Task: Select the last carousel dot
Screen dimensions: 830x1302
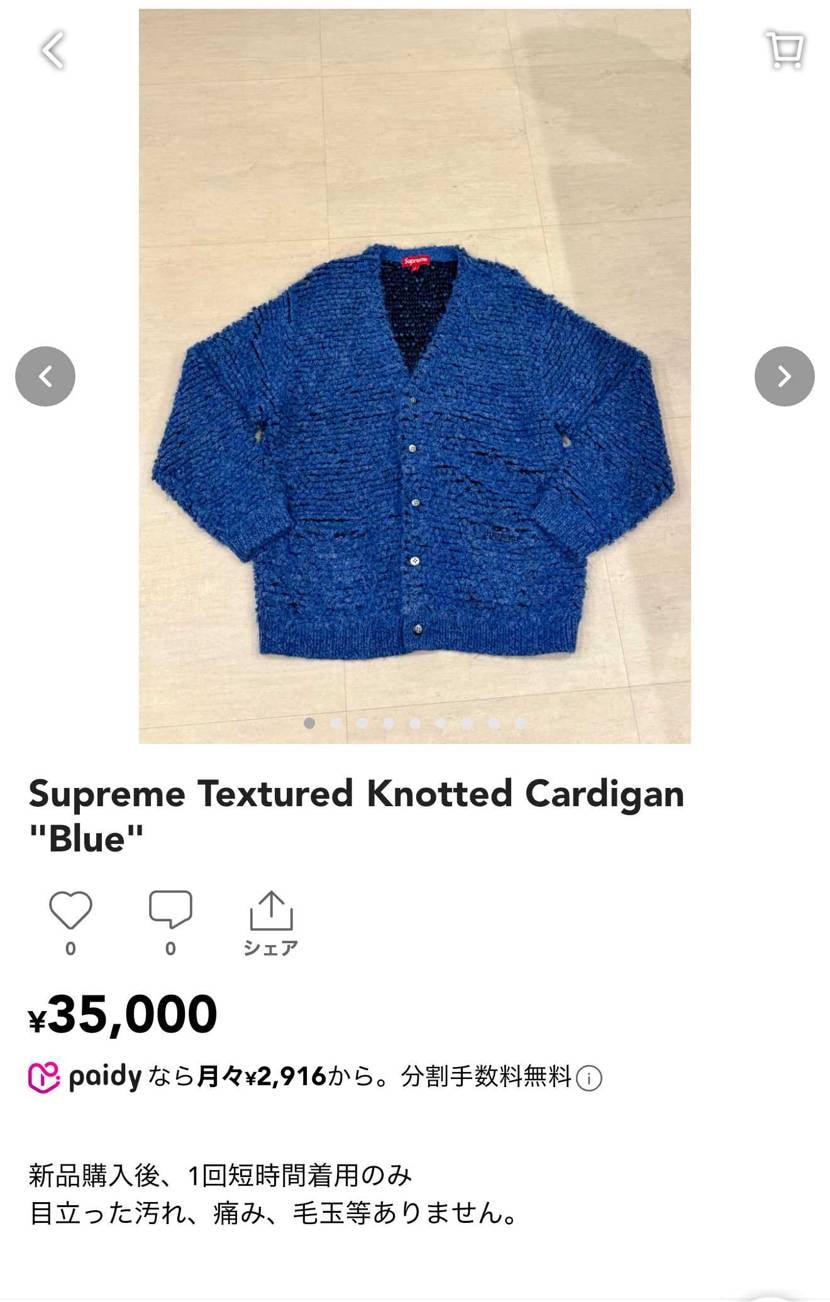Action: 519,721
